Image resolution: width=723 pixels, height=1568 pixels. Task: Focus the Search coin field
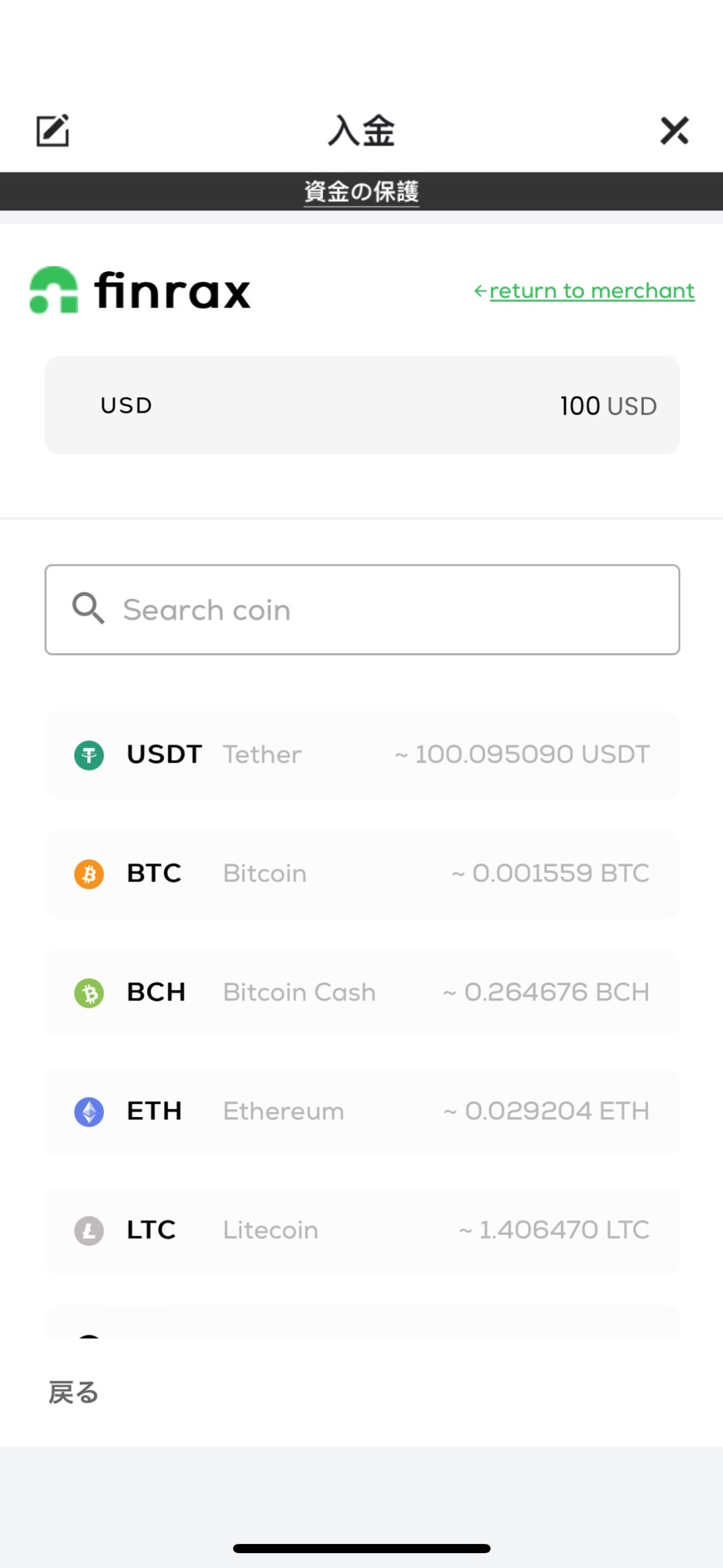pos(362,610)
